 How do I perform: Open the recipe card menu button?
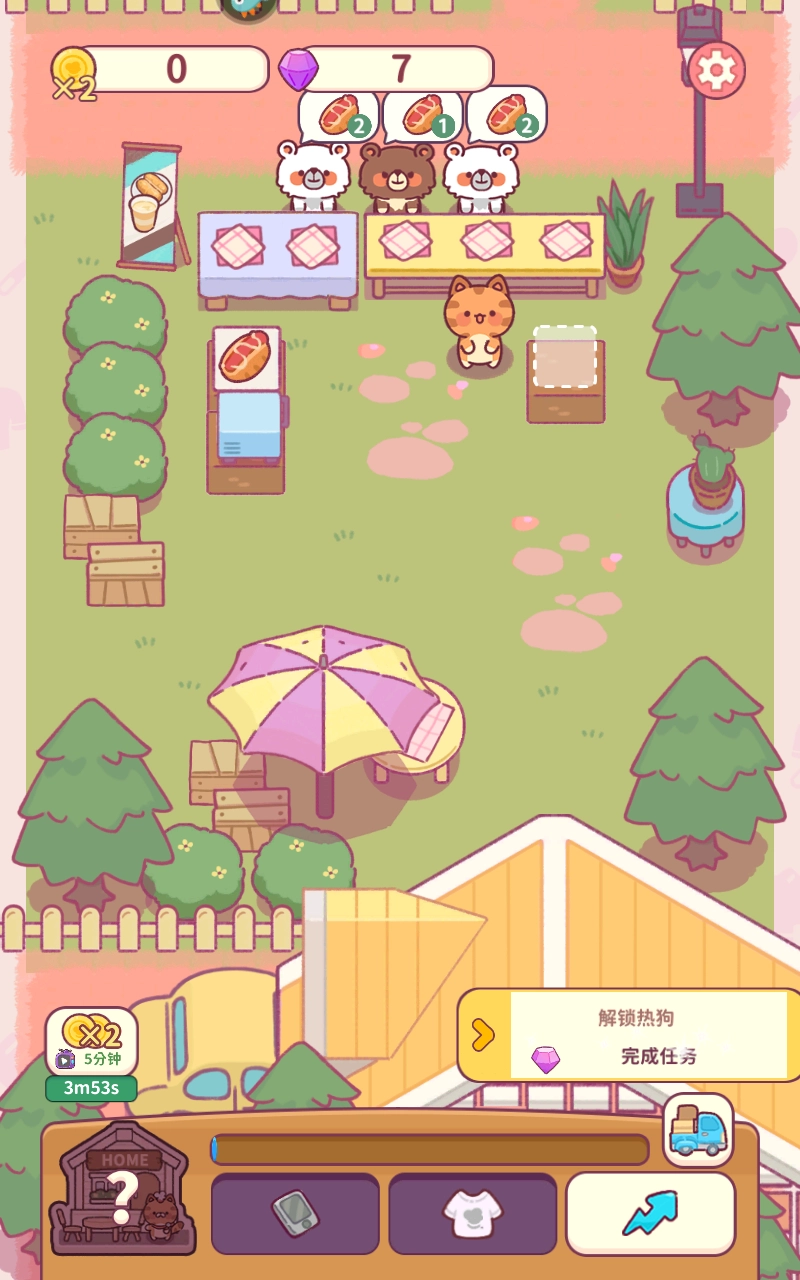click(295, 1213)
